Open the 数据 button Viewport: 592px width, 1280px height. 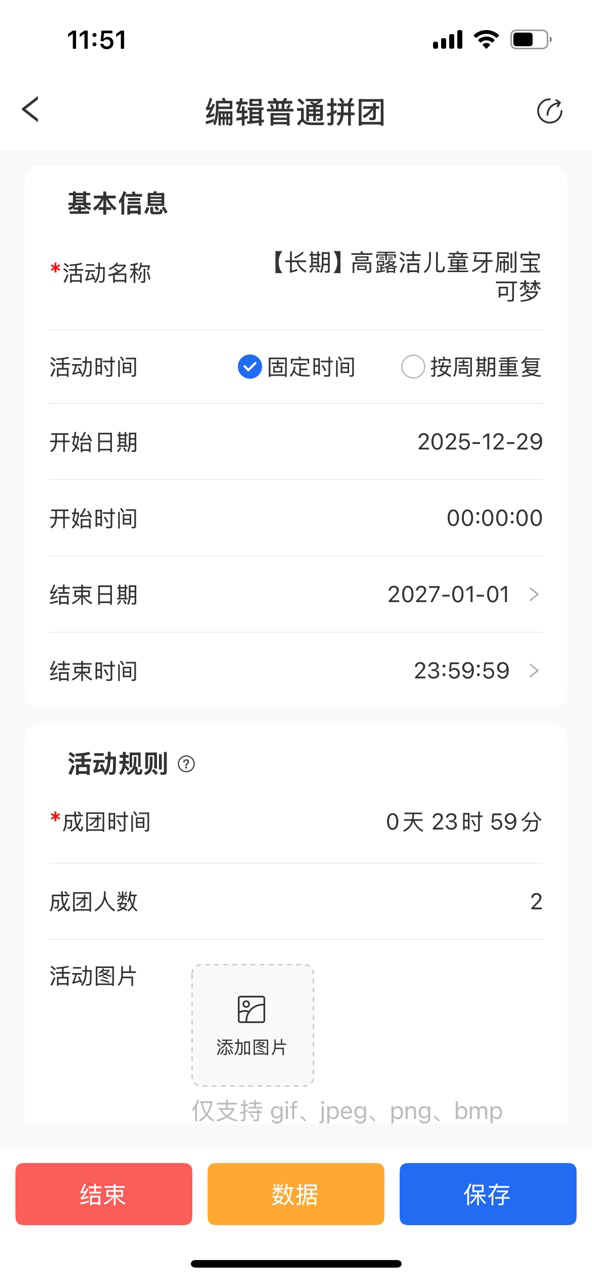[x=296, y=1194]
